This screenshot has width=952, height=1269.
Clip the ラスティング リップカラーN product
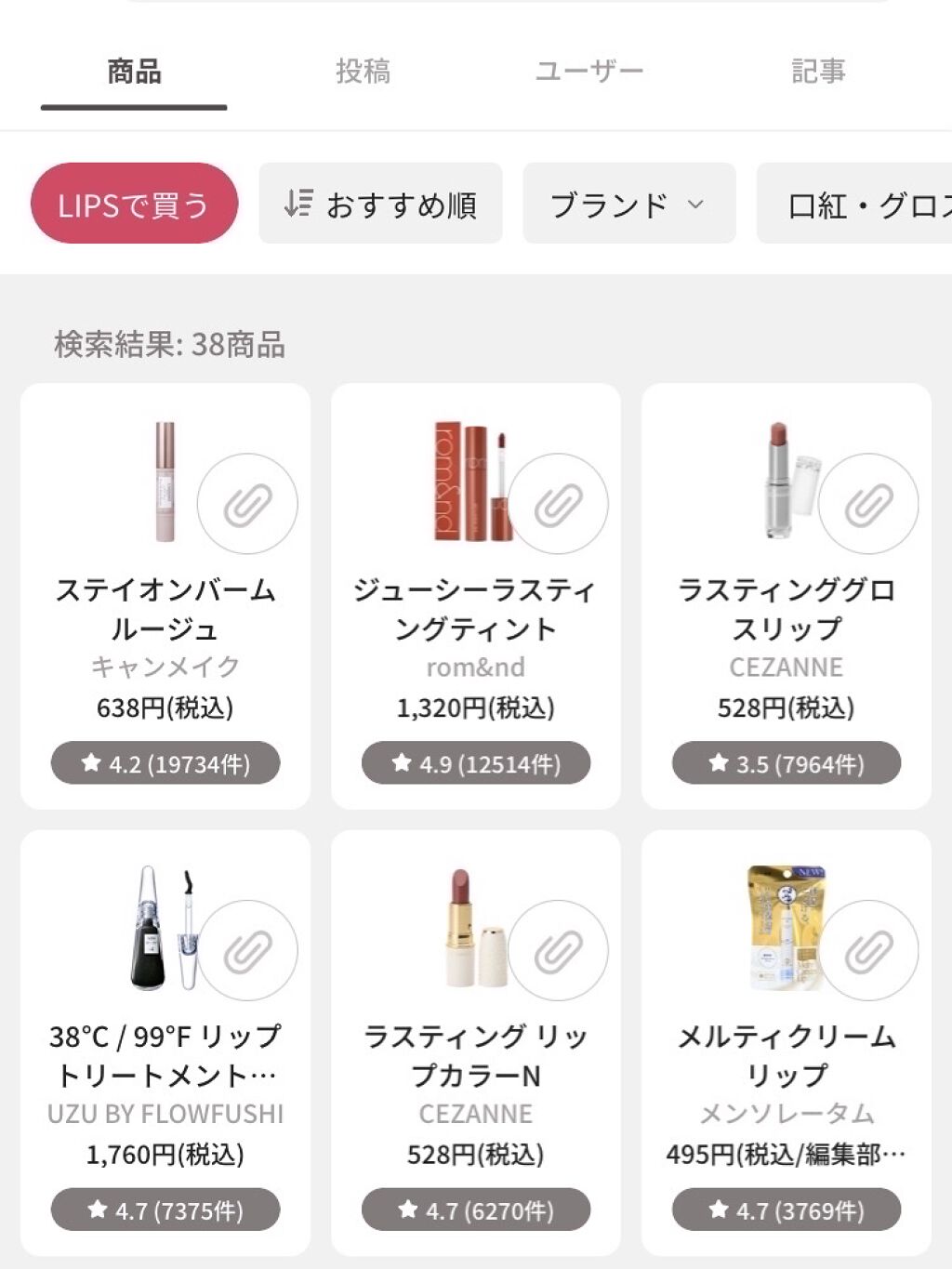558,950
